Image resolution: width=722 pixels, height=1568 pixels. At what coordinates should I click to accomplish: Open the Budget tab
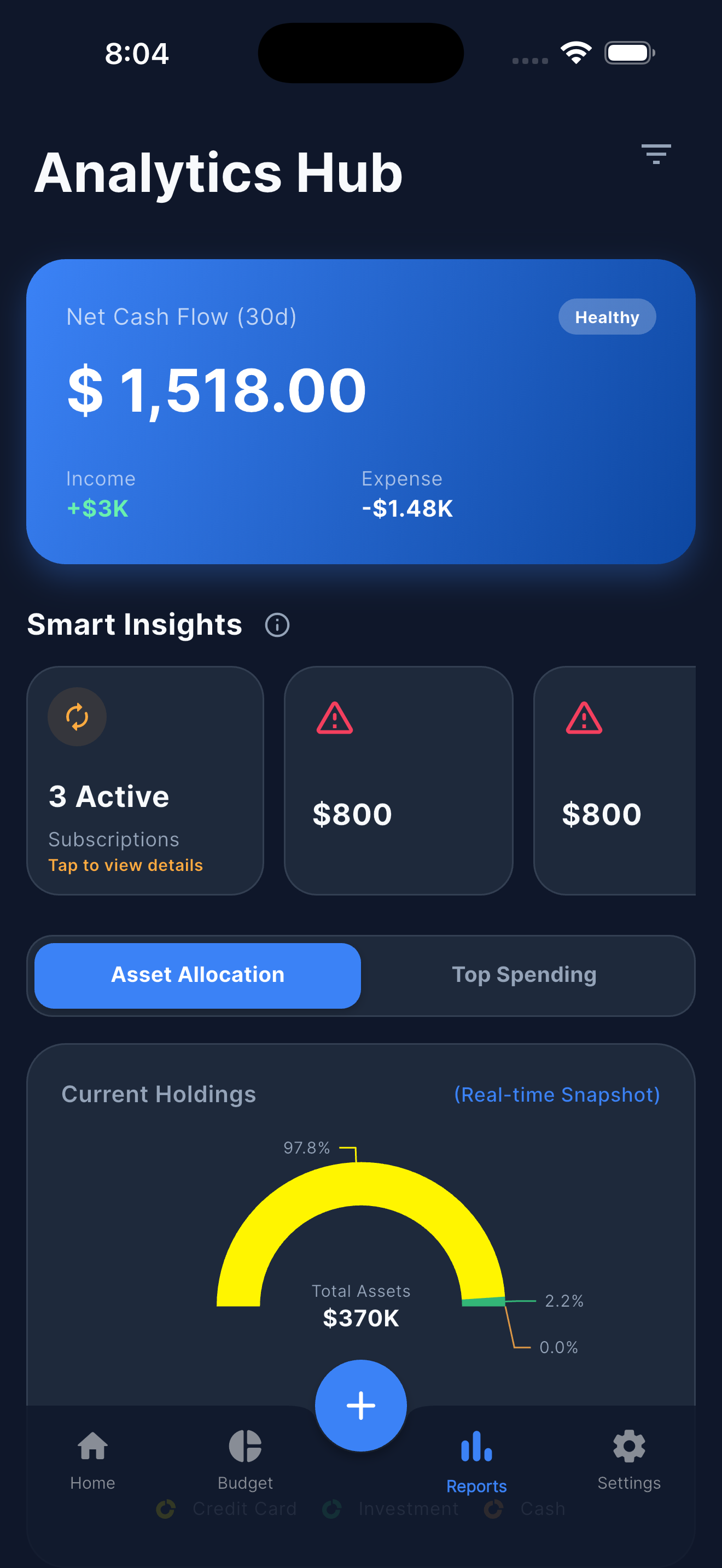[244, 1460]
